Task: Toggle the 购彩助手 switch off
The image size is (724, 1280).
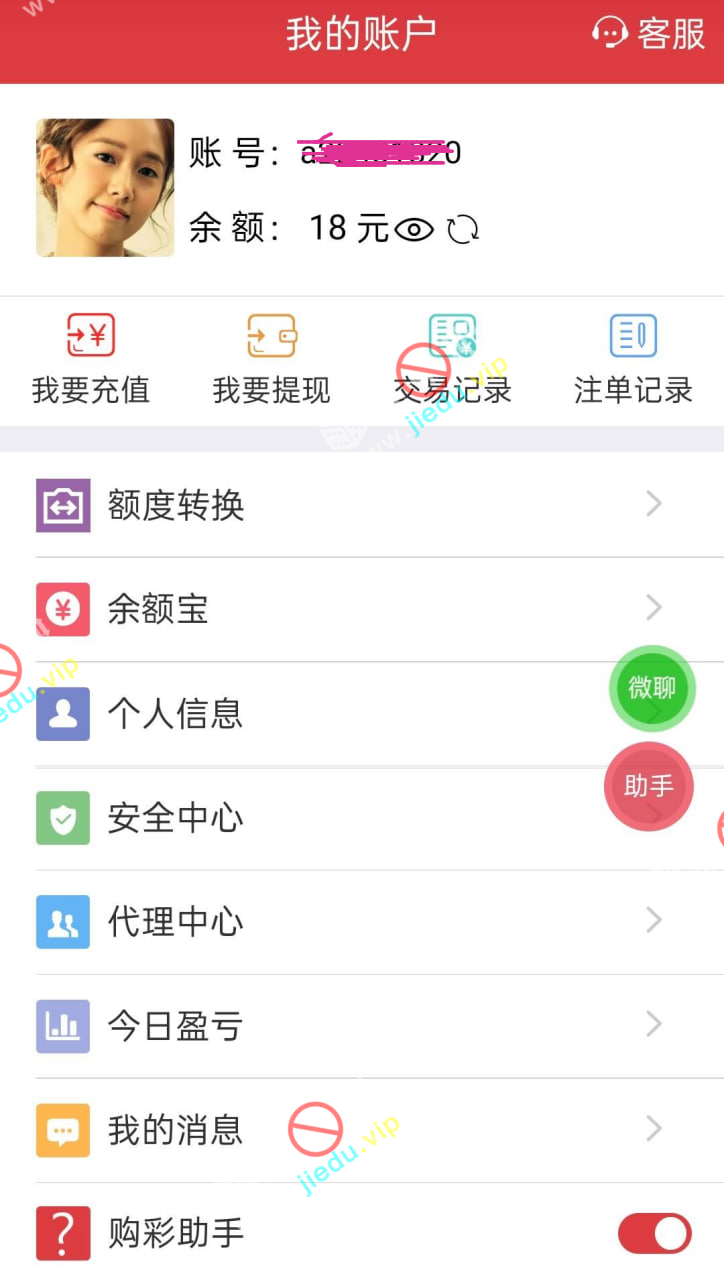Action: pyautogui.click(x=654, y=1233)
